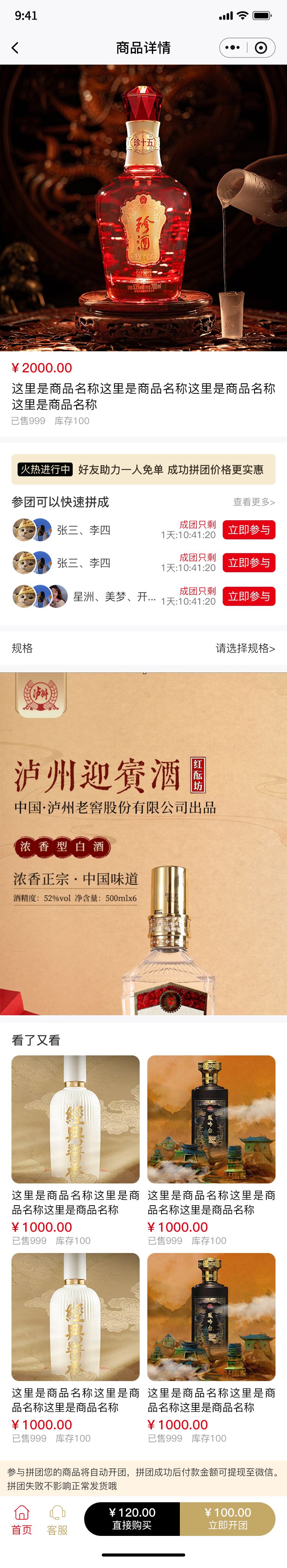Open the 规格 selector row
This screenshot has height=1568, width=287.
tap(143, 648)
